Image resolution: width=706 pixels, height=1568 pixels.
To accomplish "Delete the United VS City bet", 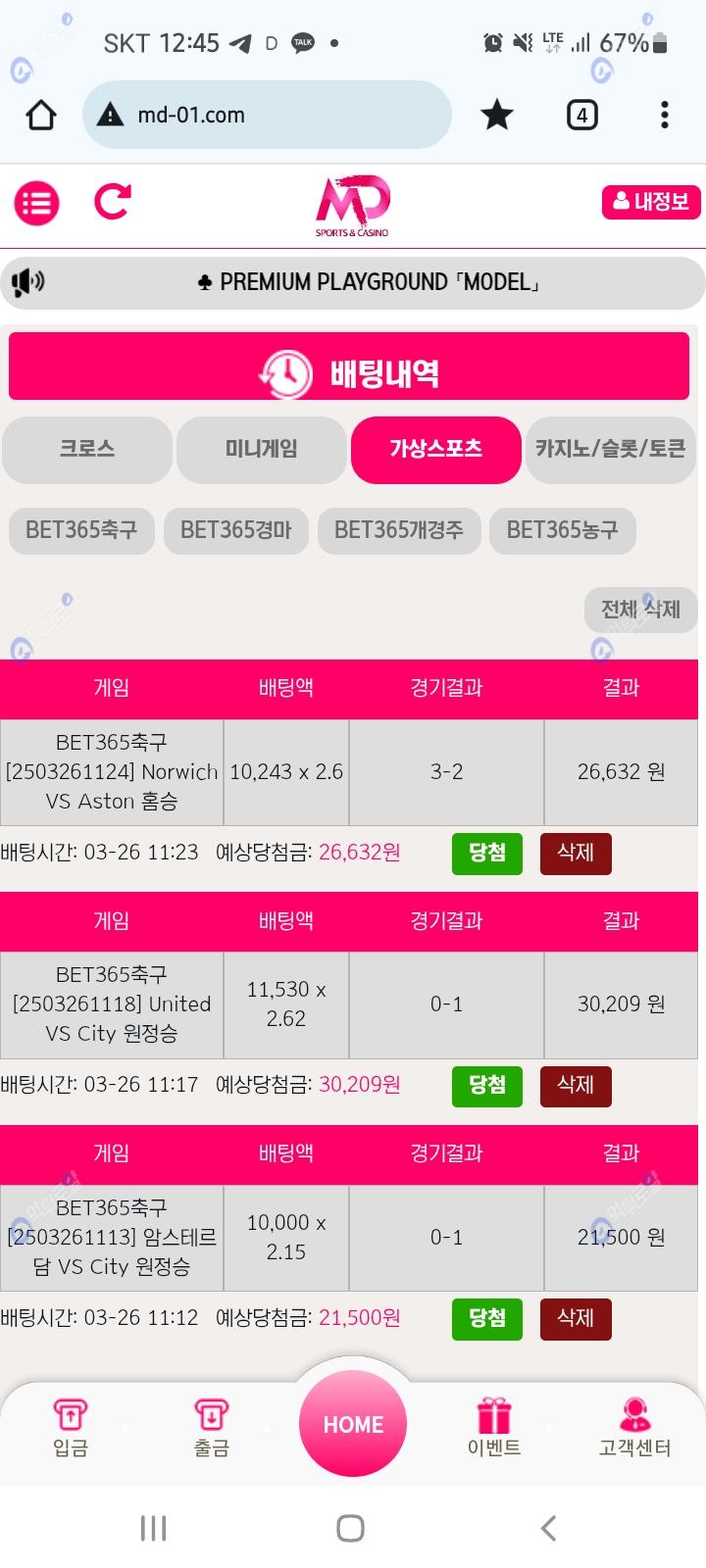I will [x=576, y=1085].
